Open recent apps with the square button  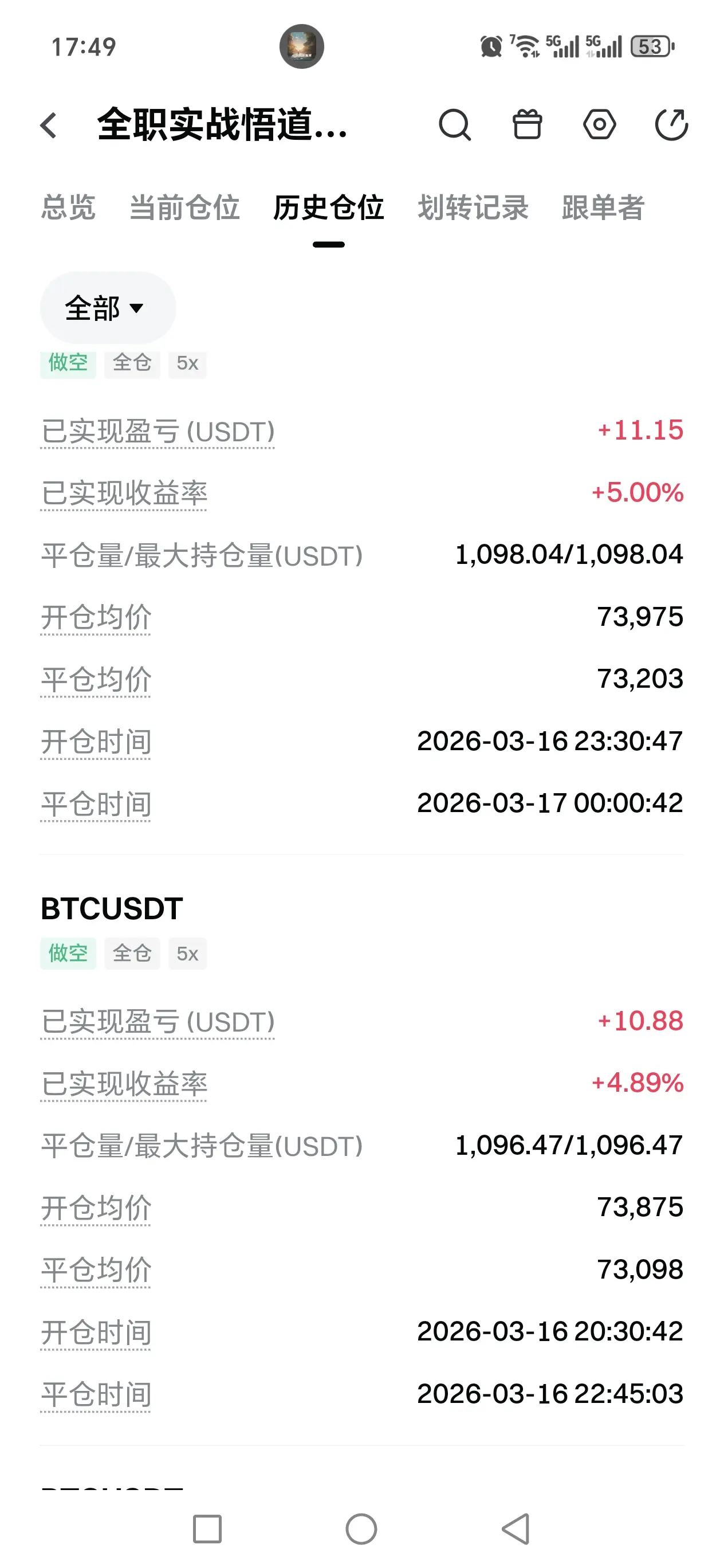pos(207,1528)
